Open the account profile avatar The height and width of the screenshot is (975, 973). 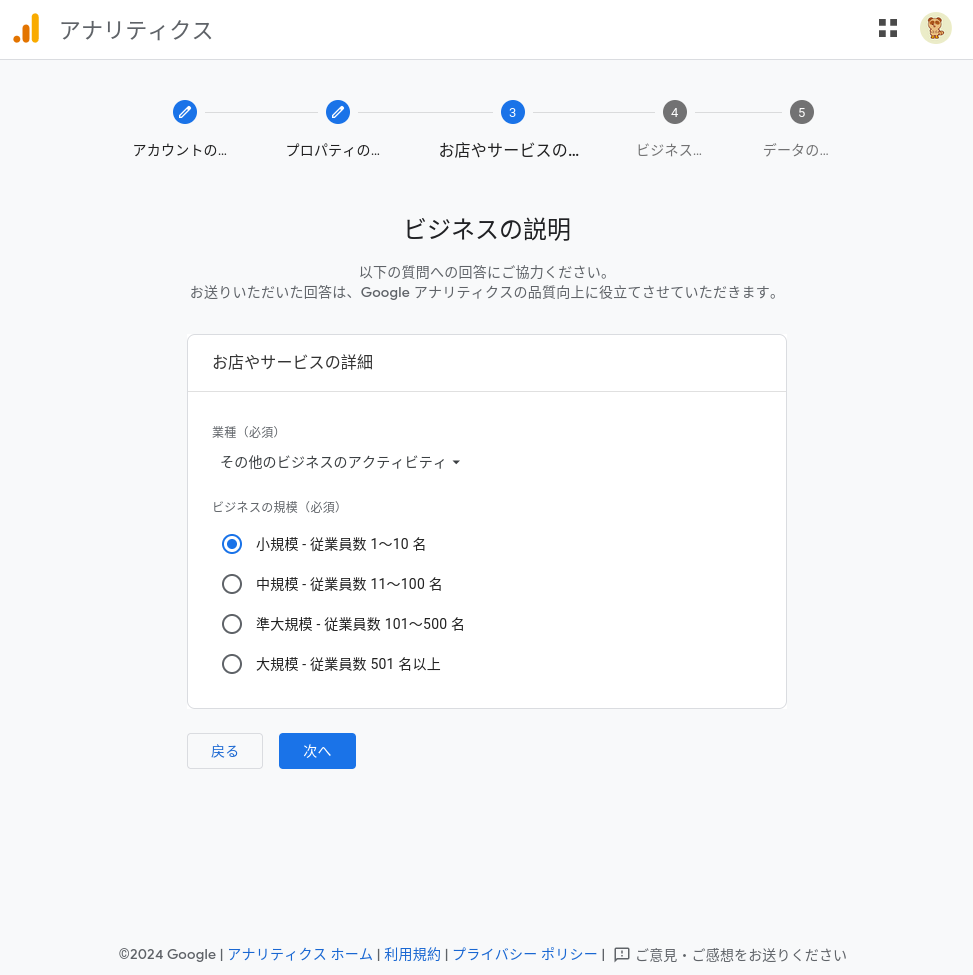coord(935,28)
